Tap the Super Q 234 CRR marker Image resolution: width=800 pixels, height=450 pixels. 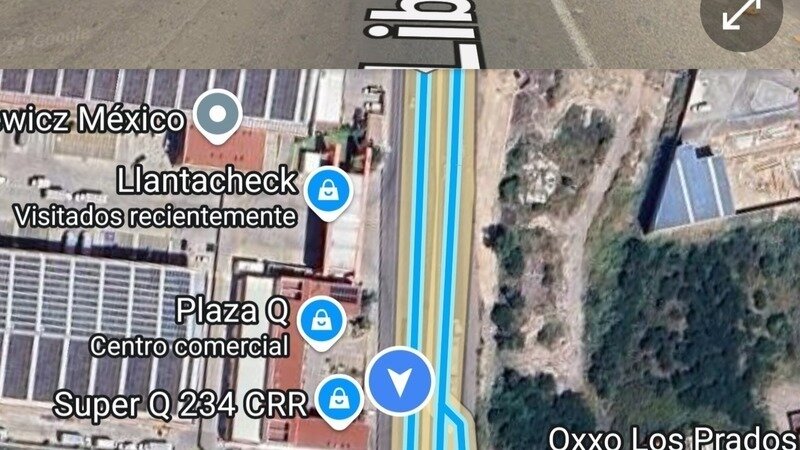[x=340, y=399]
